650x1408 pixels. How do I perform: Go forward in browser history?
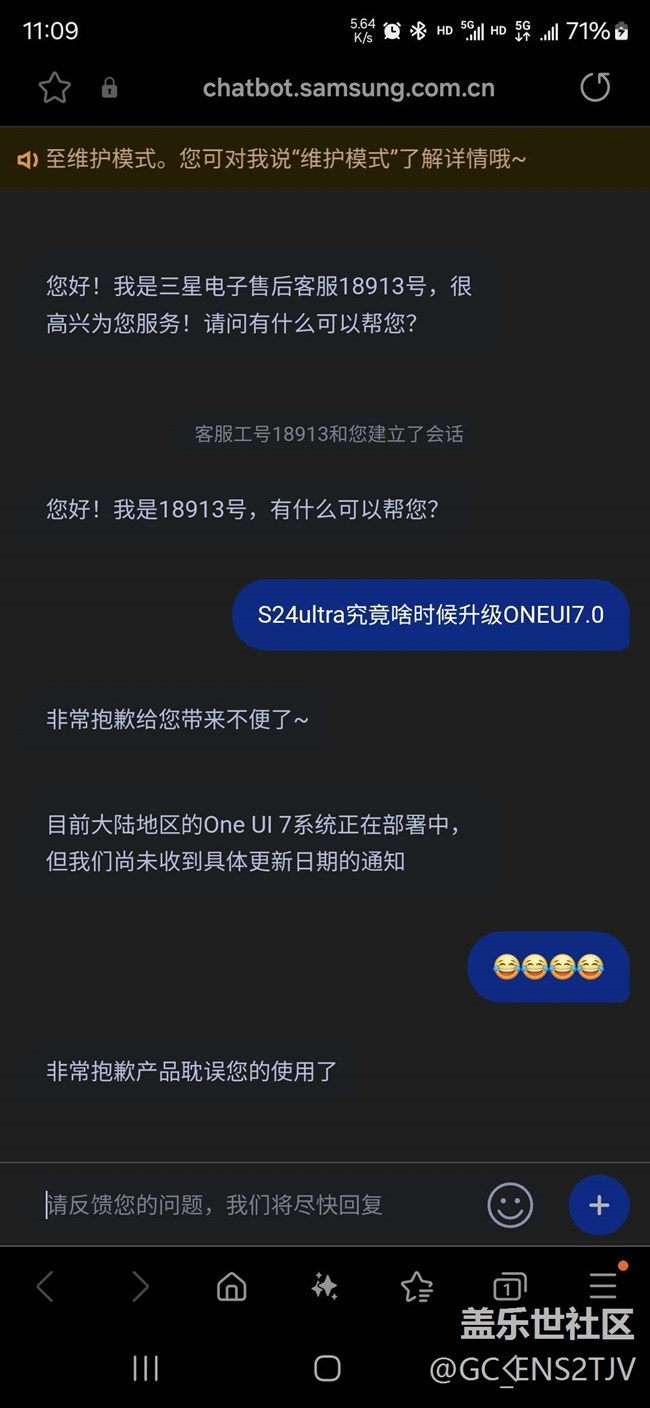pos(139,1287)
